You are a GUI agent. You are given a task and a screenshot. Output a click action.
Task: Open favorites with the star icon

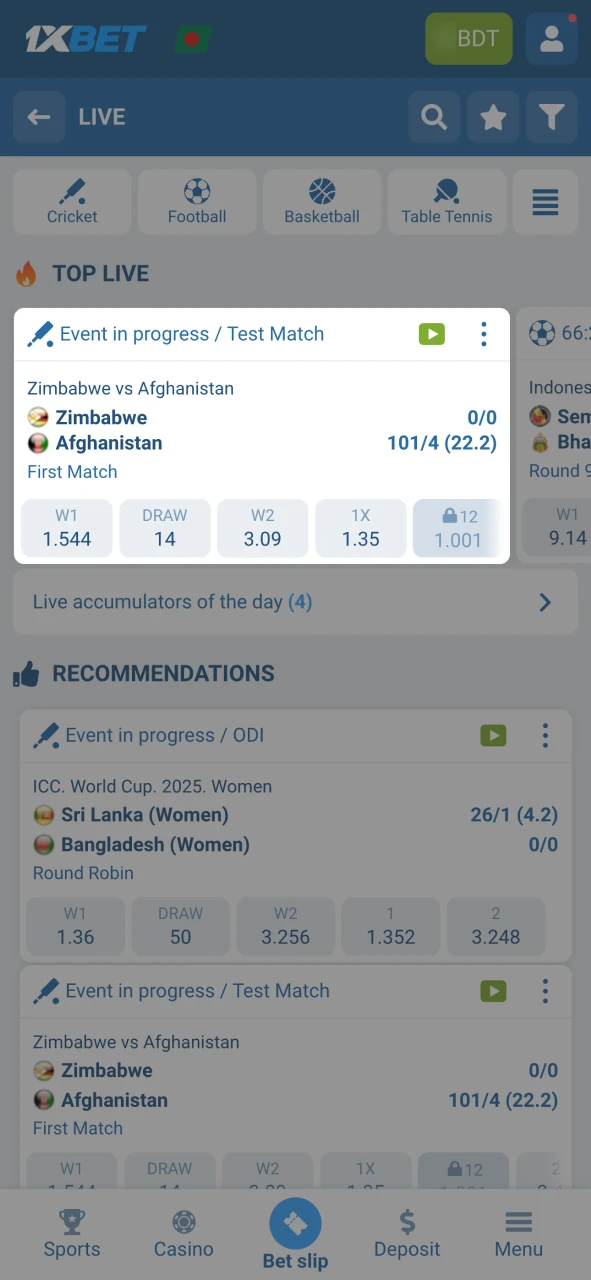pyautogui.click(x=493, y=117)
